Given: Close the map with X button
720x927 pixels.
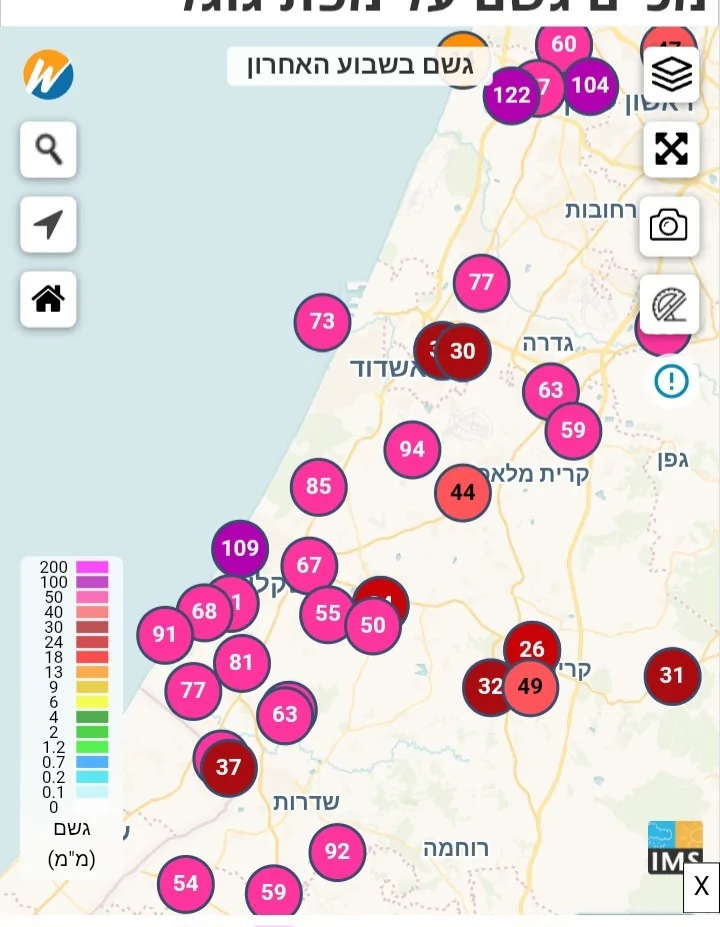Looking at the screenshot, I should (701, 886).
